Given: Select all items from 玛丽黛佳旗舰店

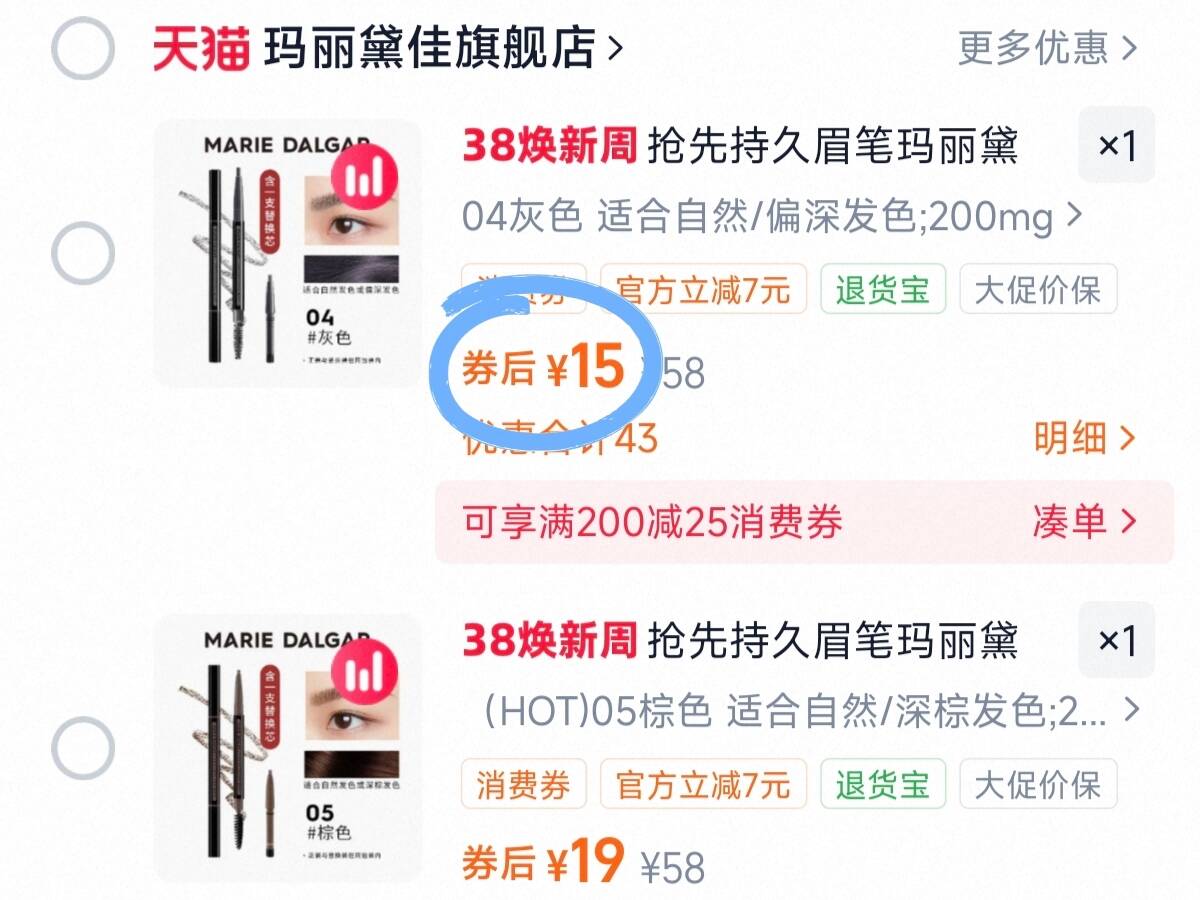Looking at the screenshot, I should tap(83, 48).
